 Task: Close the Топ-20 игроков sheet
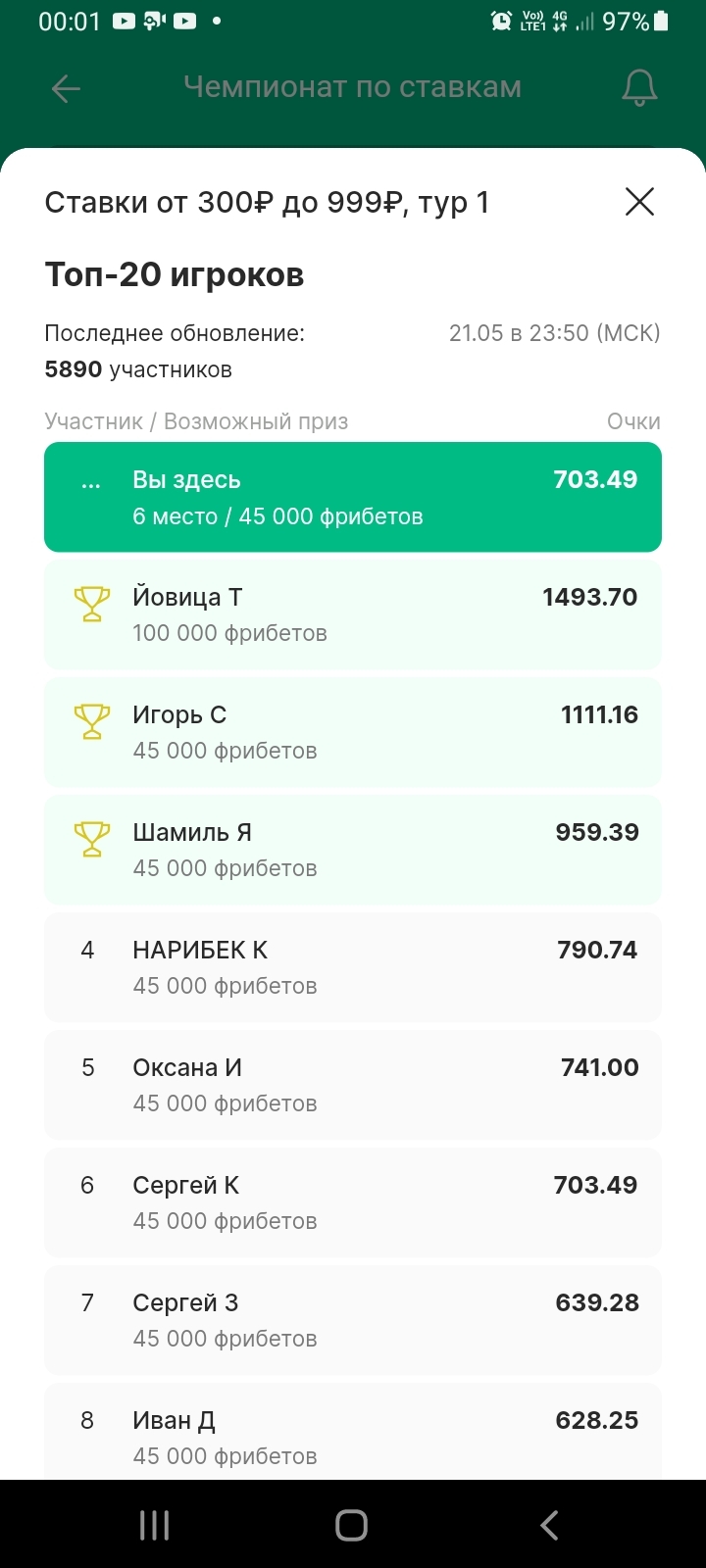[x=639, y=202]
